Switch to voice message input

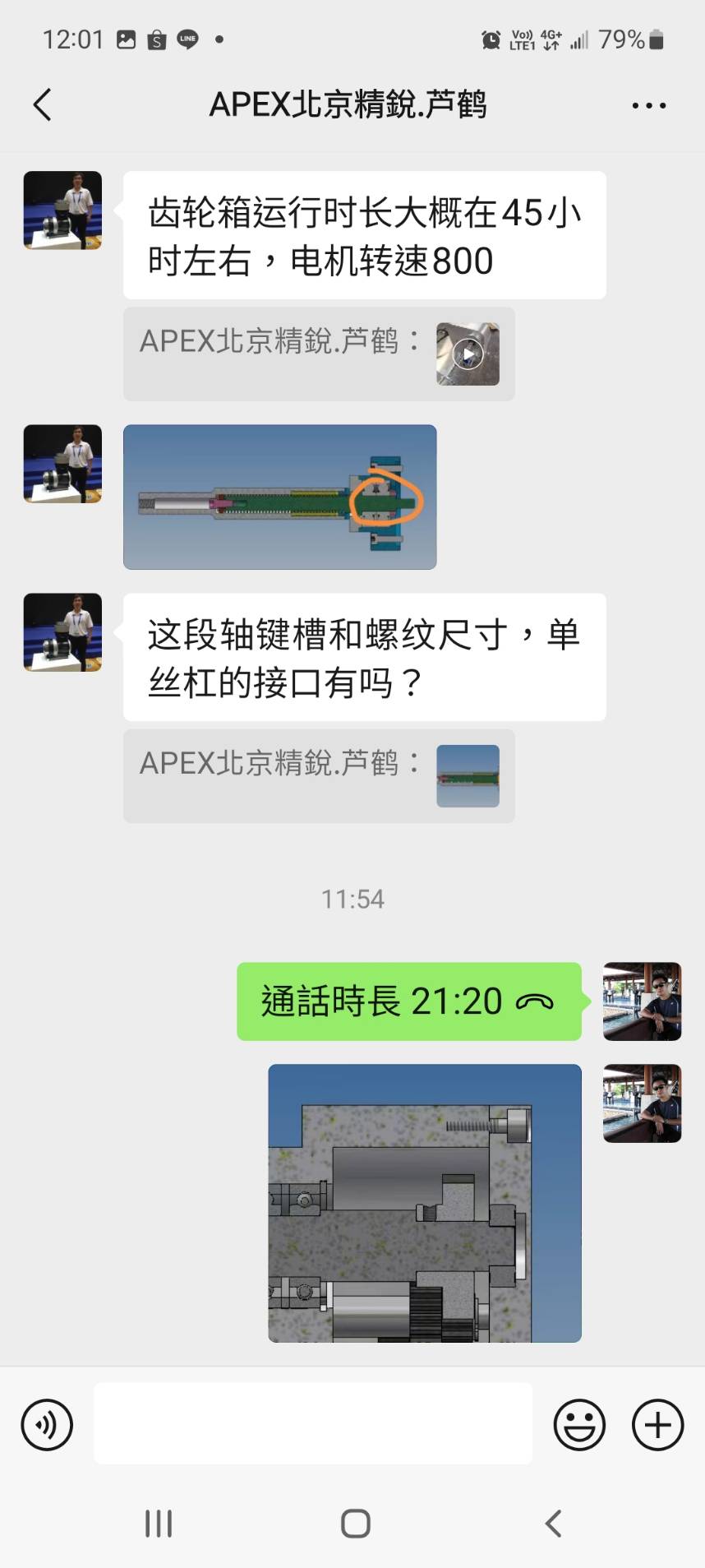coord(47,1425)
